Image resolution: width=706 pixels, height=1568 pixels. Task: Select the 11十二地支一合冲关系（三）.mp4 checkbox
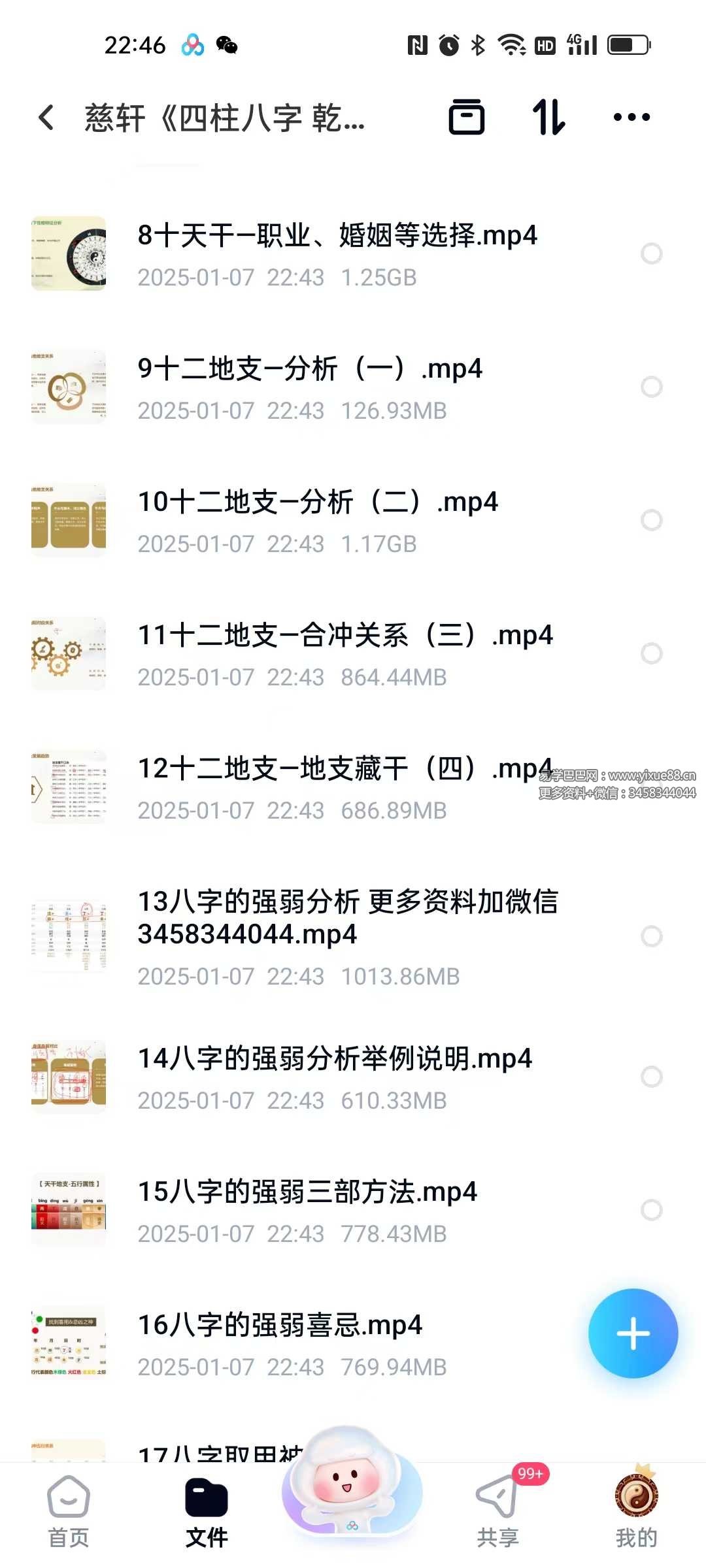coord(651,653)
